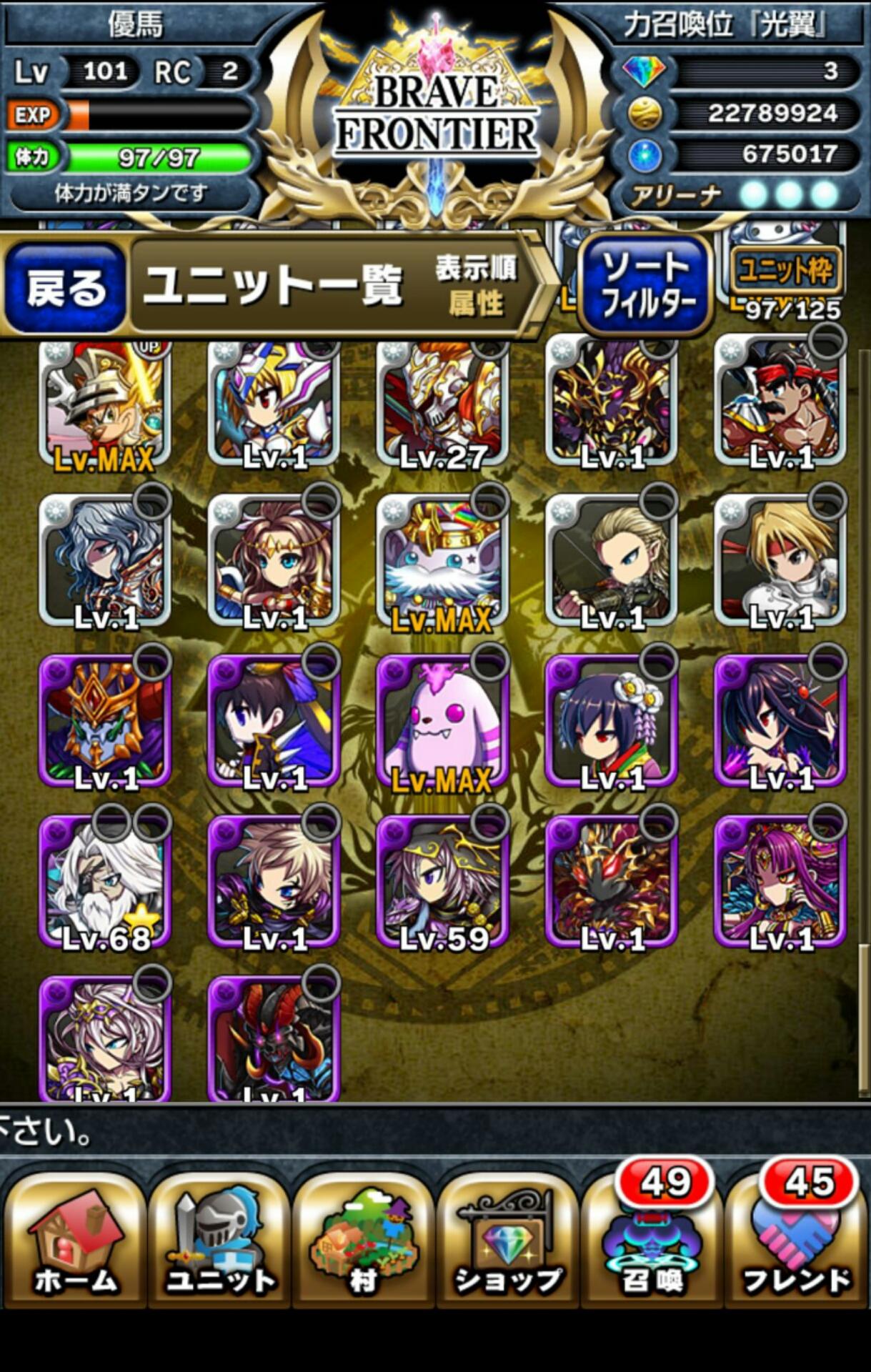
Task: Go to the ホーム tab
Action: click(75, 1241)
